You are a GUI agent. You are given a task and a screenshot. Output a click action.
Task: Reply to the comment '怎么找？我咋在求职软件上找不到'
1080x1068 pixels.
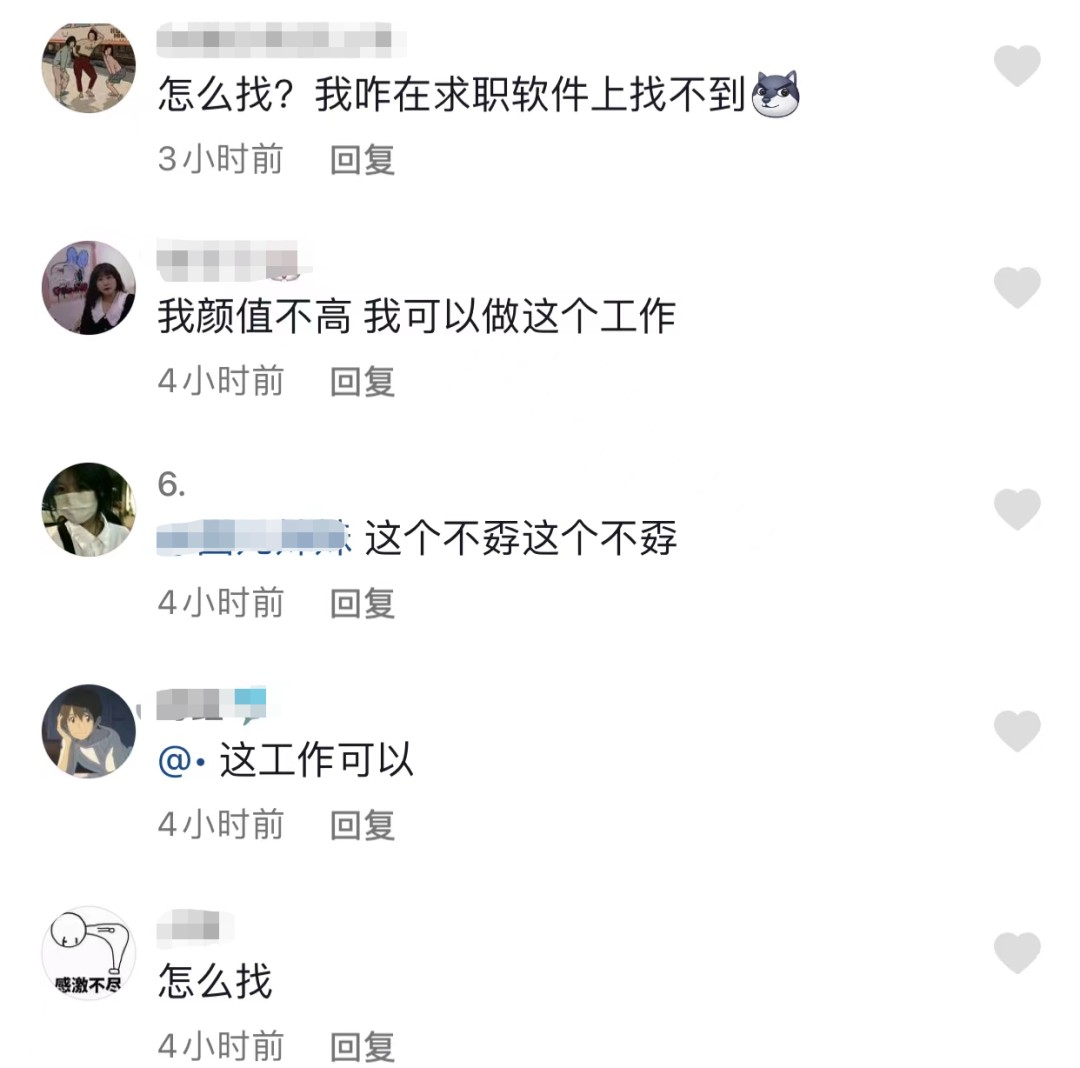point(362,159)
